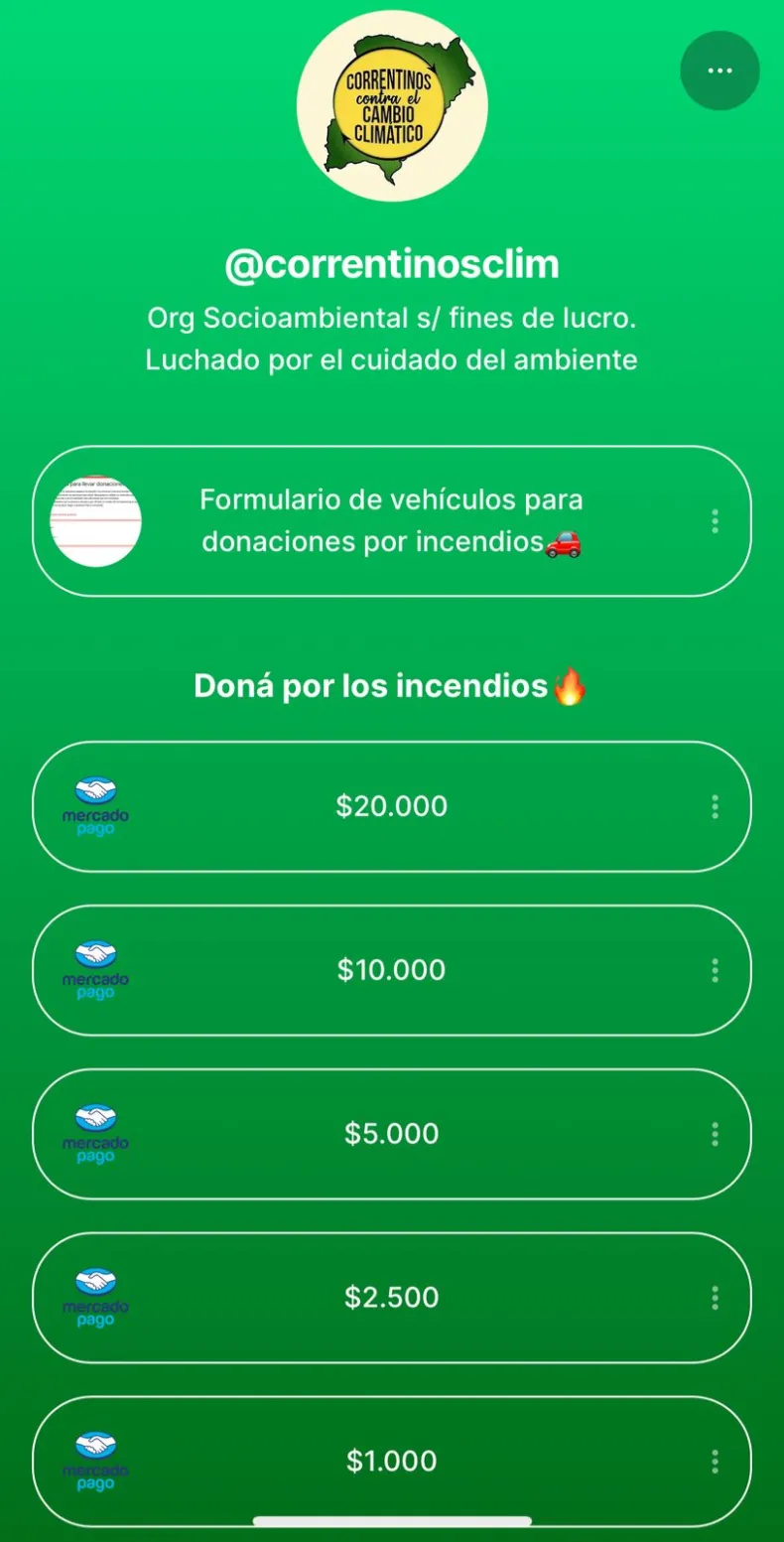Open the options dots on $20.000 link

(715, 807)
